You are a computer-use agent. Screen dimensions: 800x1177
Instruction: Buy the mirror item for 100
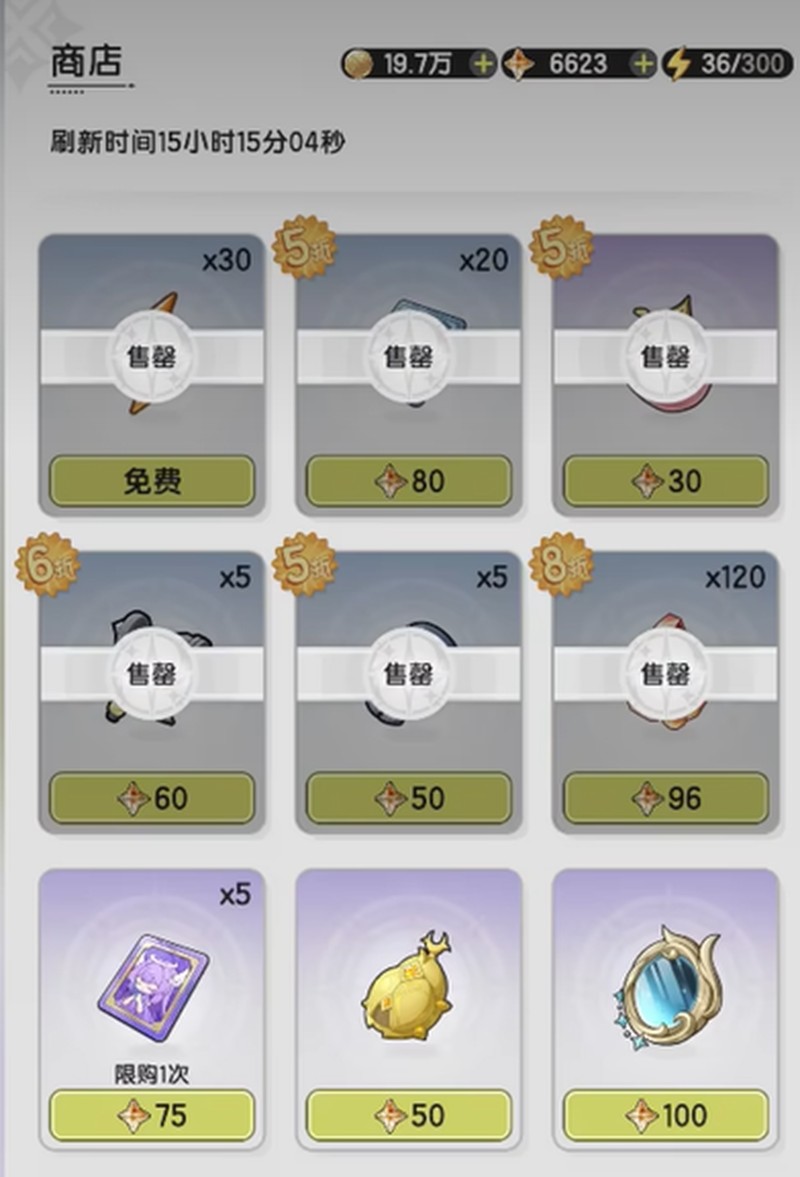[666, 1115]
